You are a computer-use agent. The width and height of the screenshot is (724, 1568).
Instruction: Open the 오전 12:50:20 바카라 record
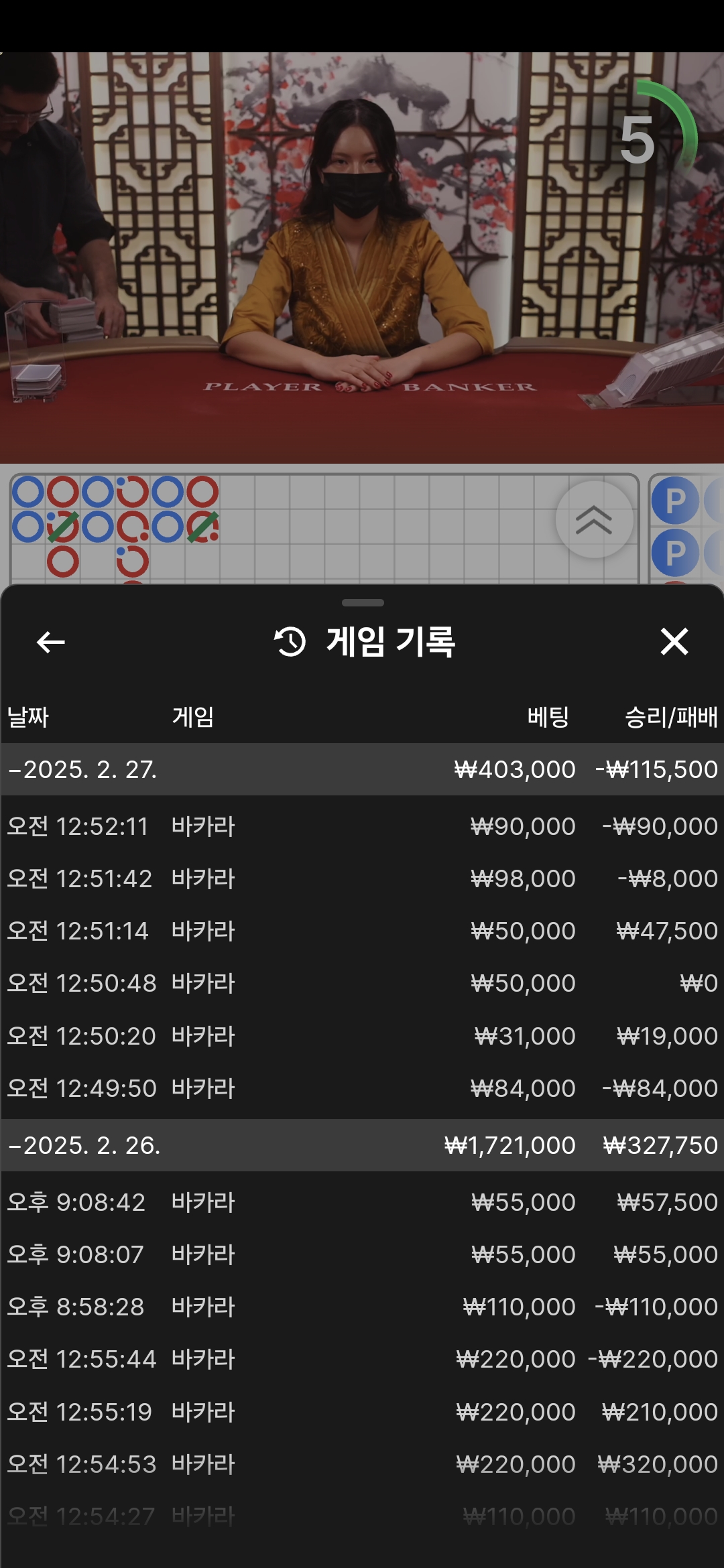(x=362, y=1036)
